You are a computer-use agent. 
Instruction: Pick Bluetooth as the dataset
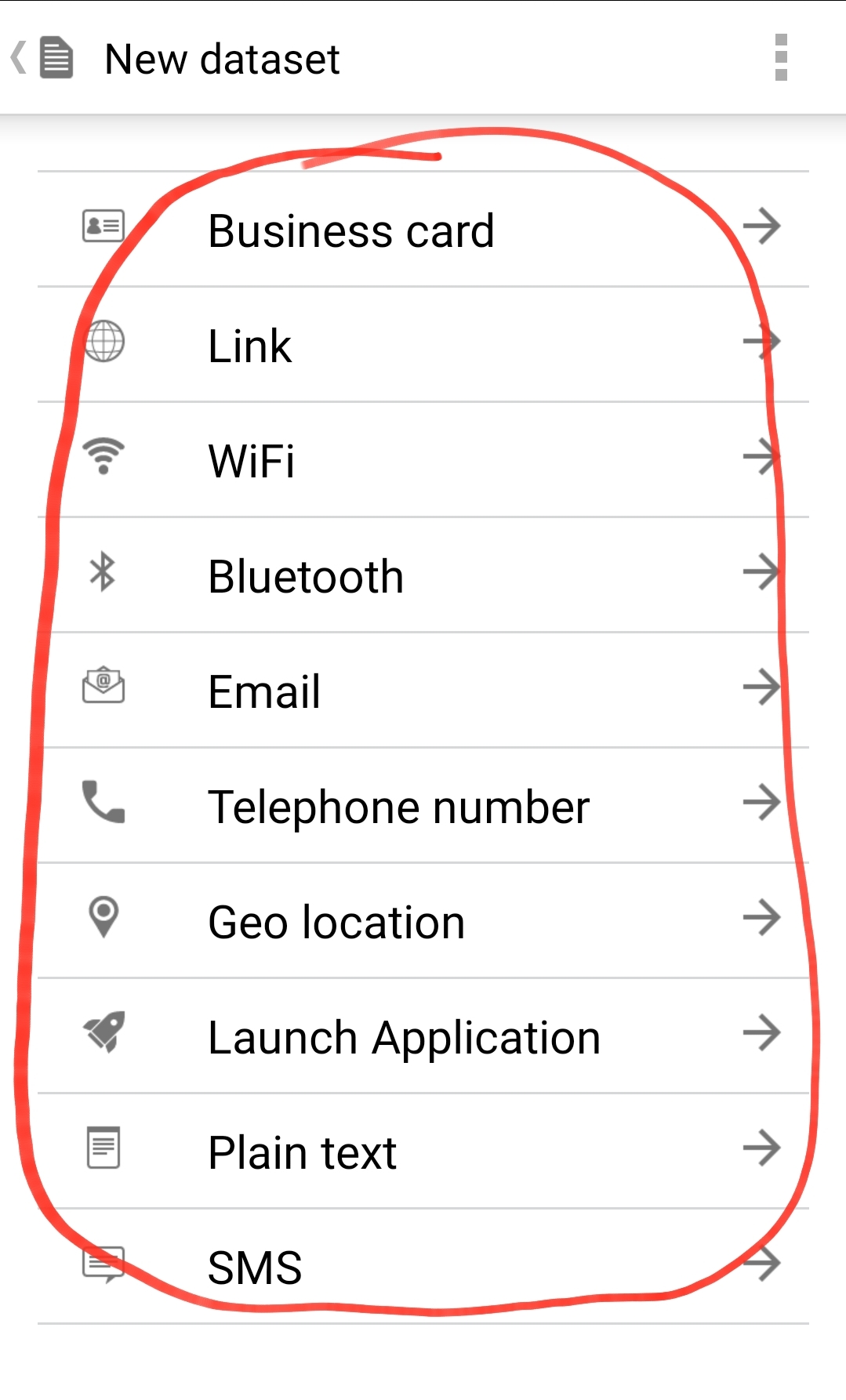[423, 575]
